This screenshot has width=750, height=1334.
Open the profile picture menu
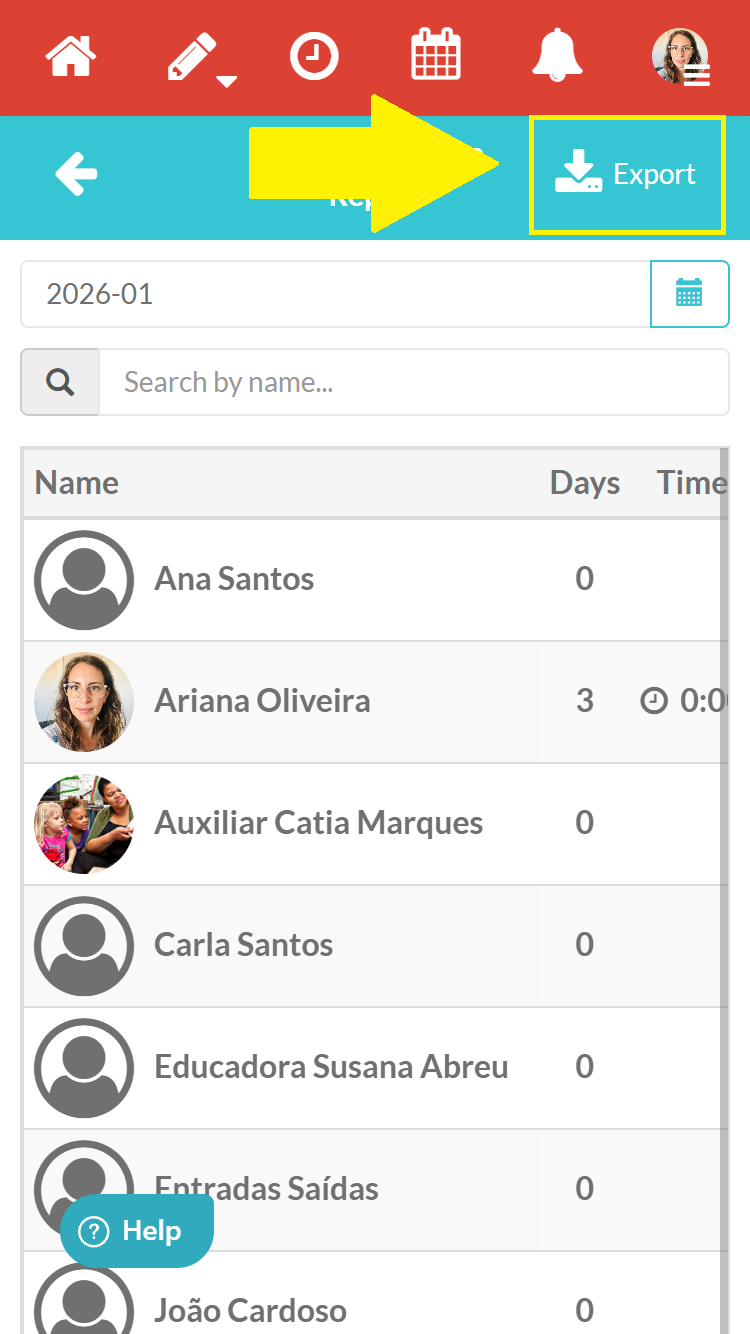681,57
